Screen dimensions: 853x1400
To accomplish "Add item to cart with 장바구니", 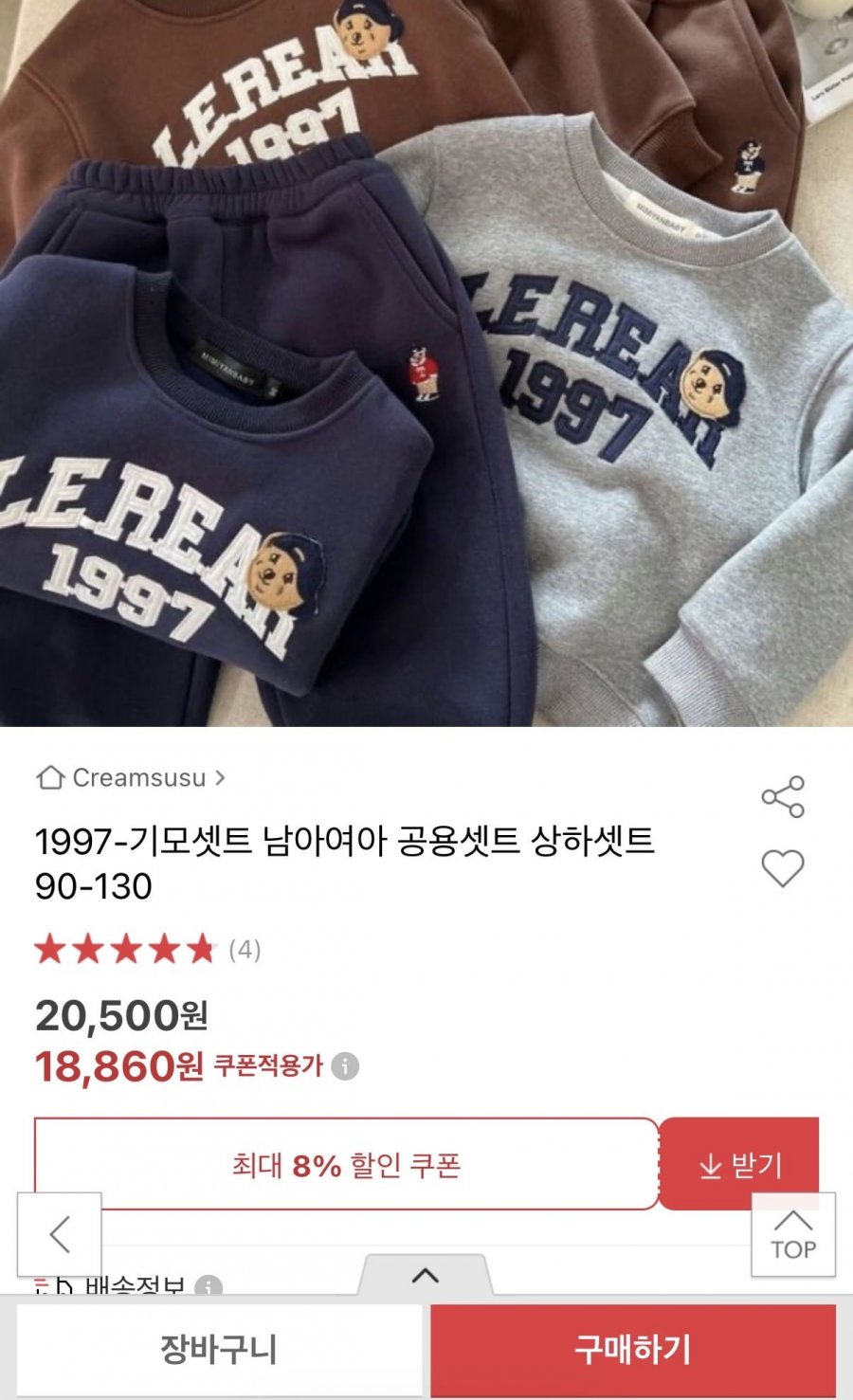I will click(219, 1349).
